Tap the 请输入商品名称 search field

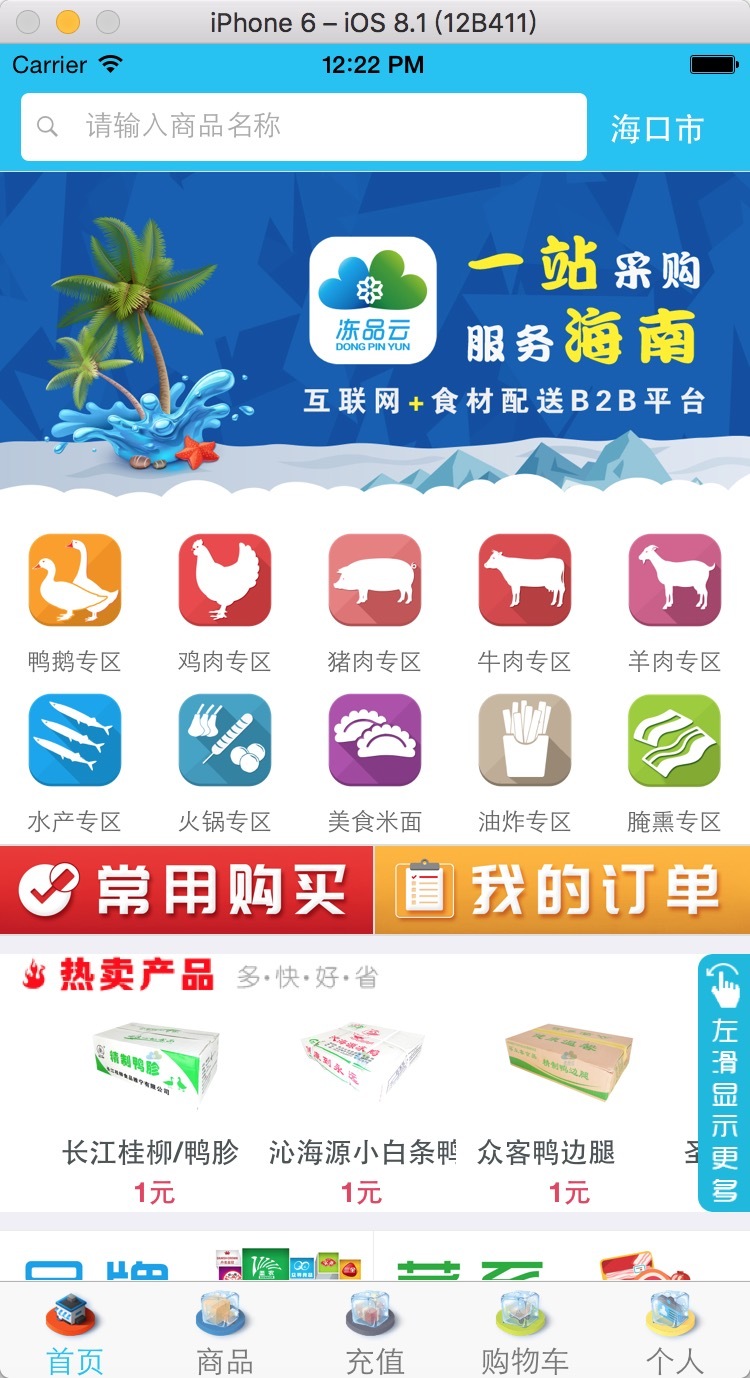(x=303, y=127)
